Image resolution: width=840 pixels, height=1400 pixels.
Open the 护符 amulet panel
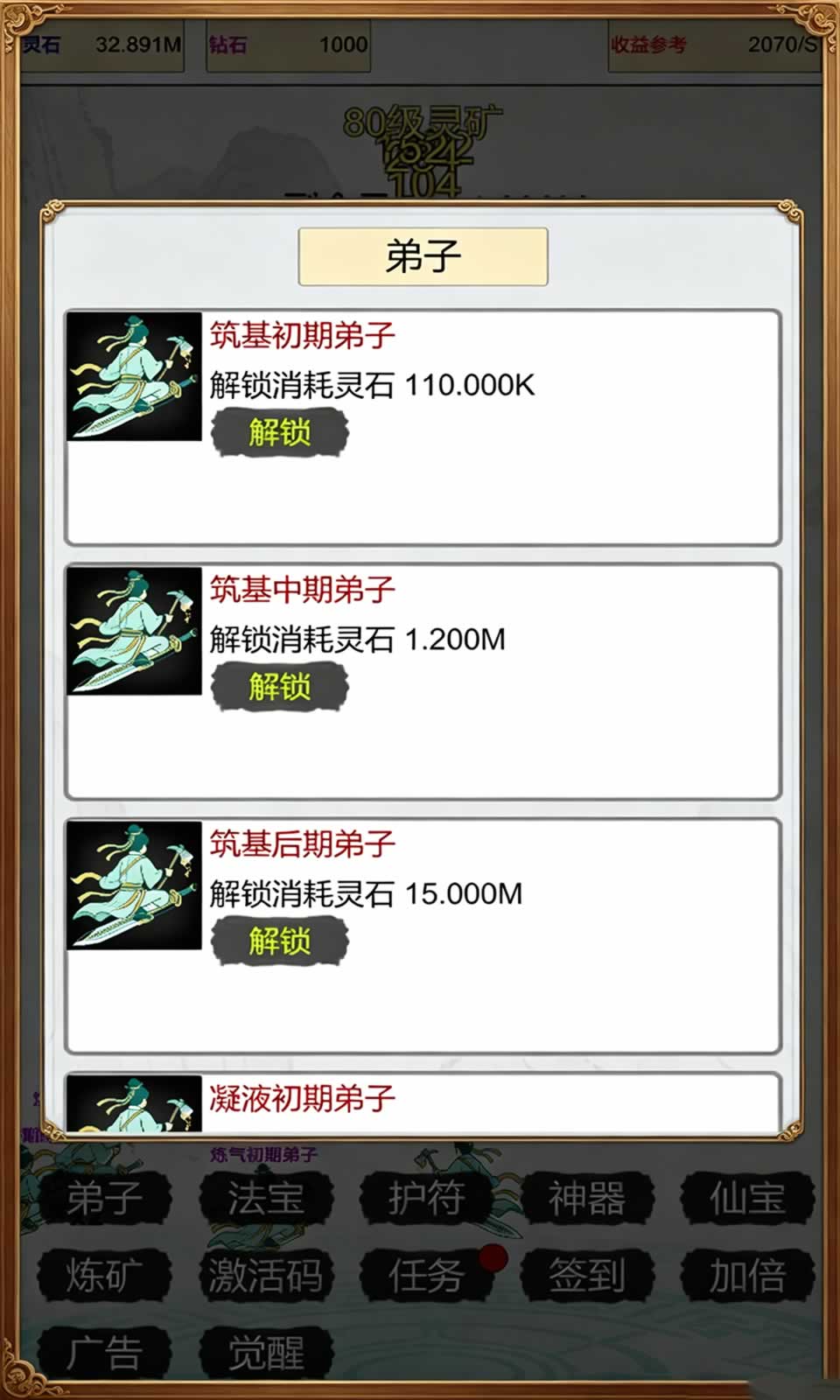(424, 1200)
